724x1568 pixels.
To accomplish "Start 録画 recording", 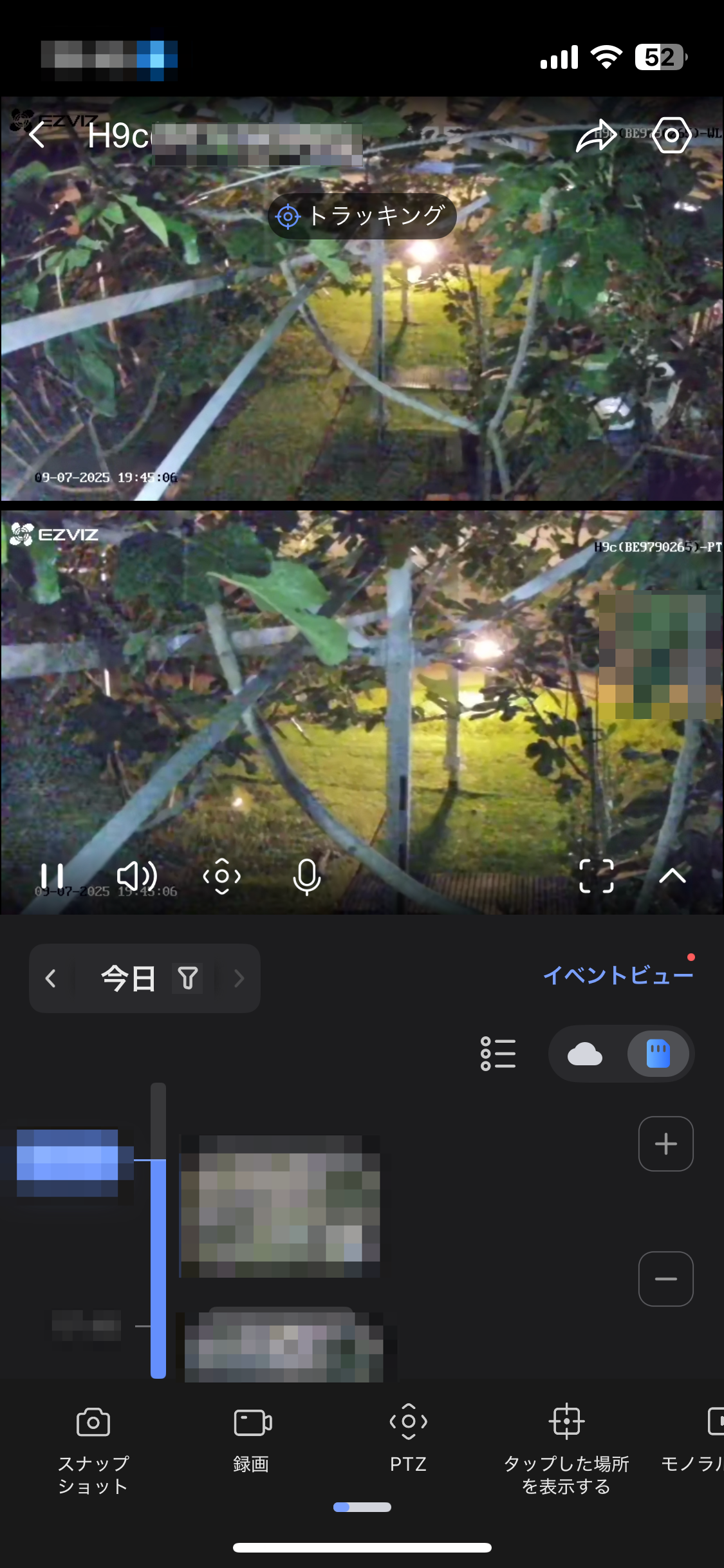I will click(x=252, y=1439).
